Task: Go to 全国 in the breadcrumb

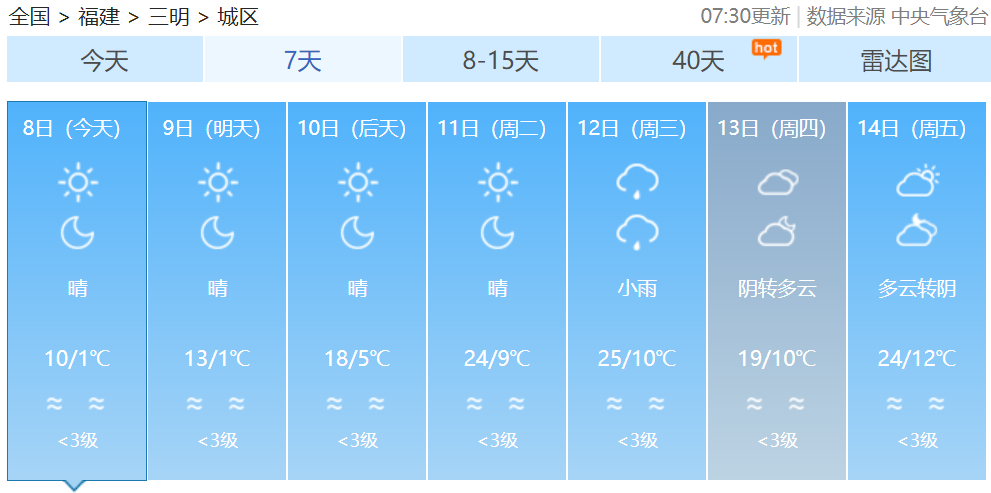Action: click(x=29, y=16)
